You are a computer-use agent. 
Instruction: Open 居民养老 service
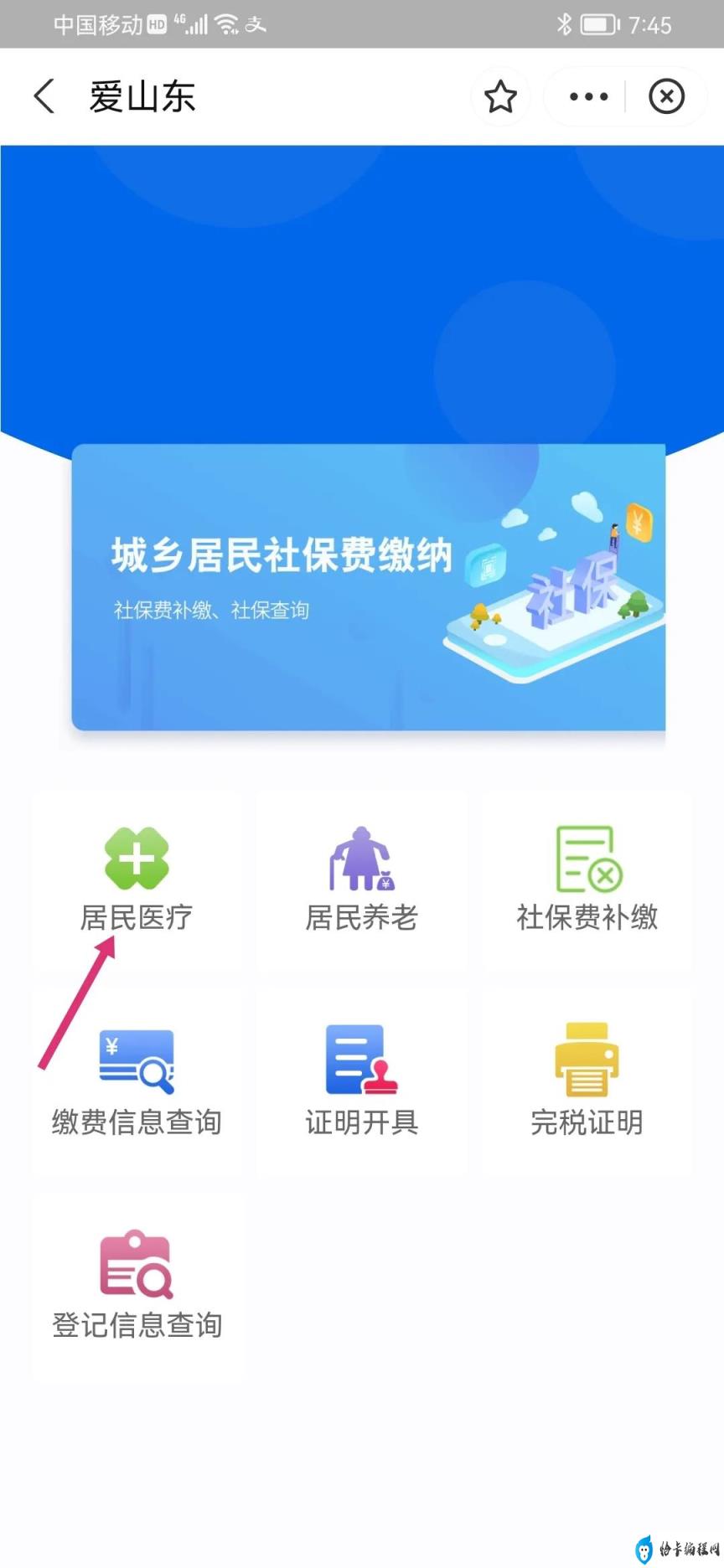(x=361, y=881)
